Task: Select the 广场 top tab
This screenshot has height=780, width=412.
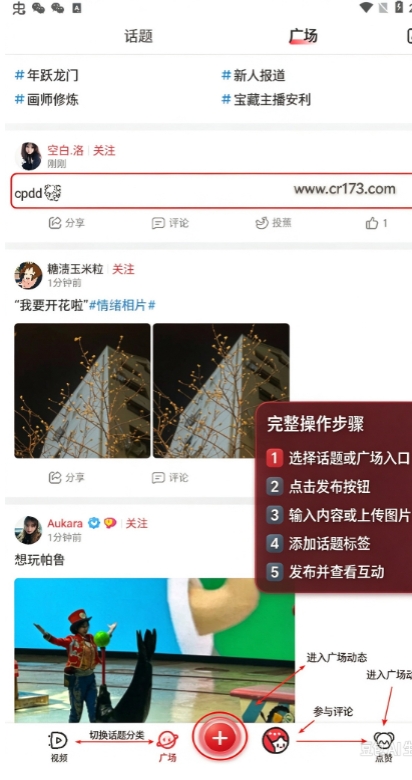Action: 303,36
